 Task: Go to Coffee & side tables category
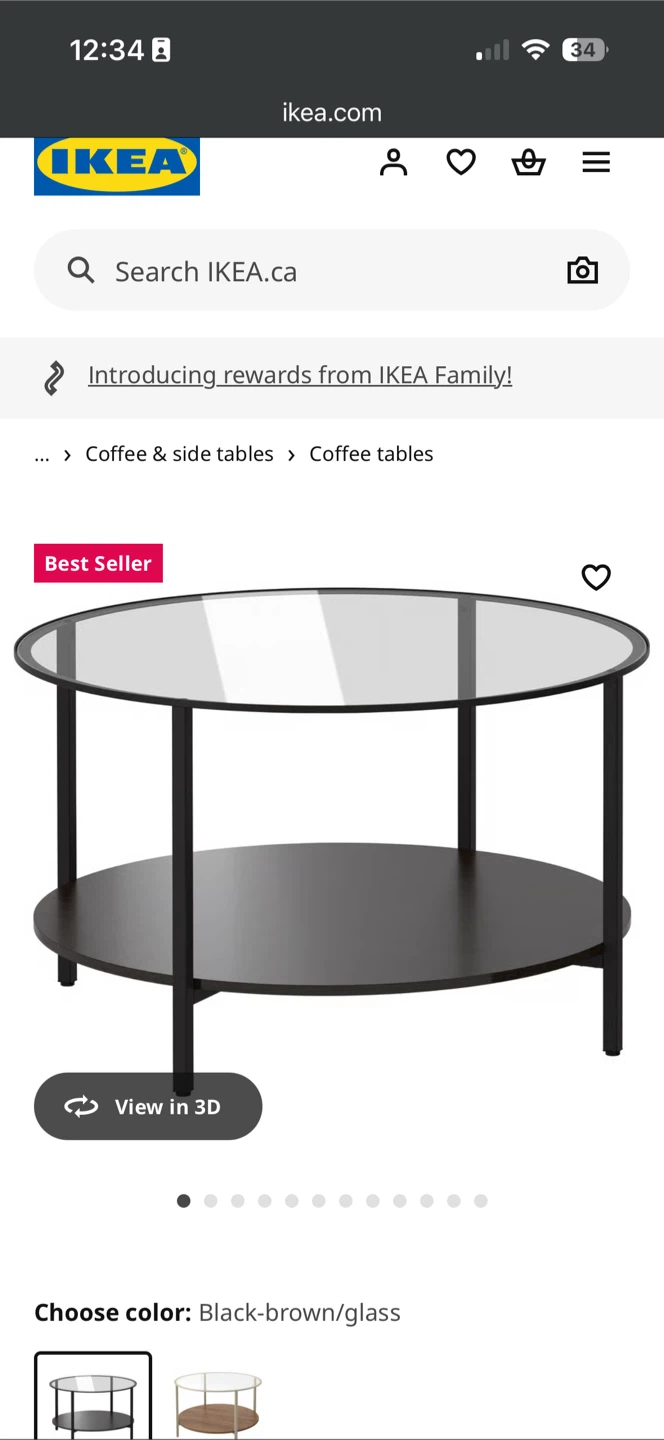179,454
